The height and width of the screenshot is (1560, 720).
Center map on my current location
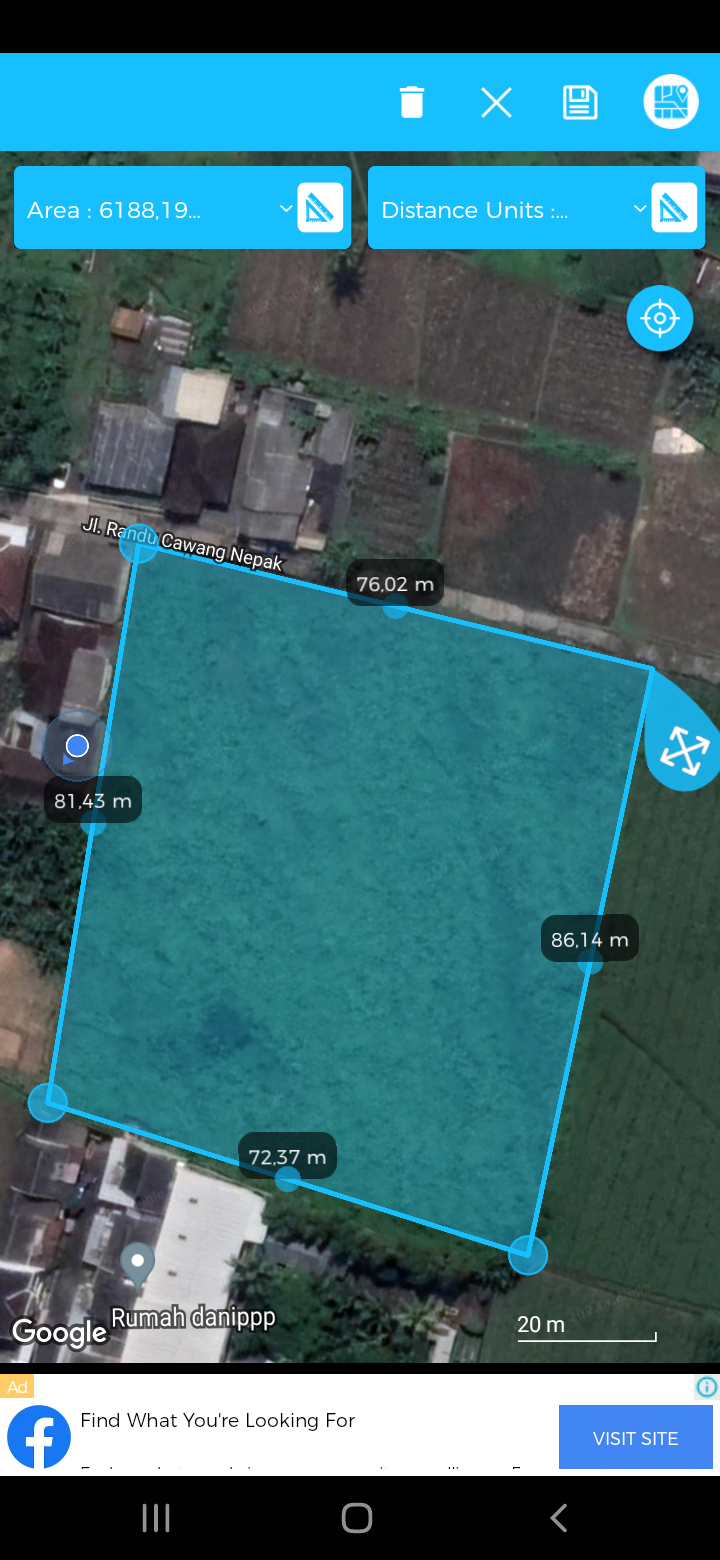(x=660, y=318)
